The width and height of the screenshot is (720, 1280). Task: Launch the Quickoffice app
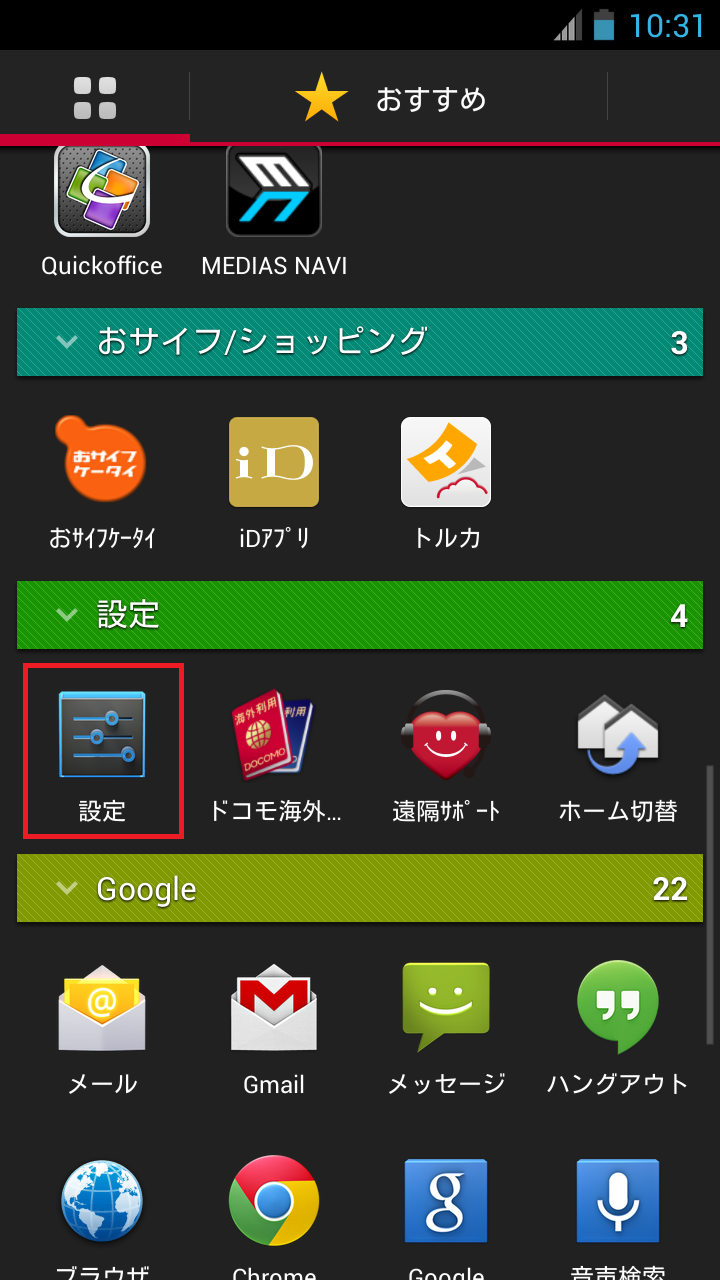pos(101,190)
